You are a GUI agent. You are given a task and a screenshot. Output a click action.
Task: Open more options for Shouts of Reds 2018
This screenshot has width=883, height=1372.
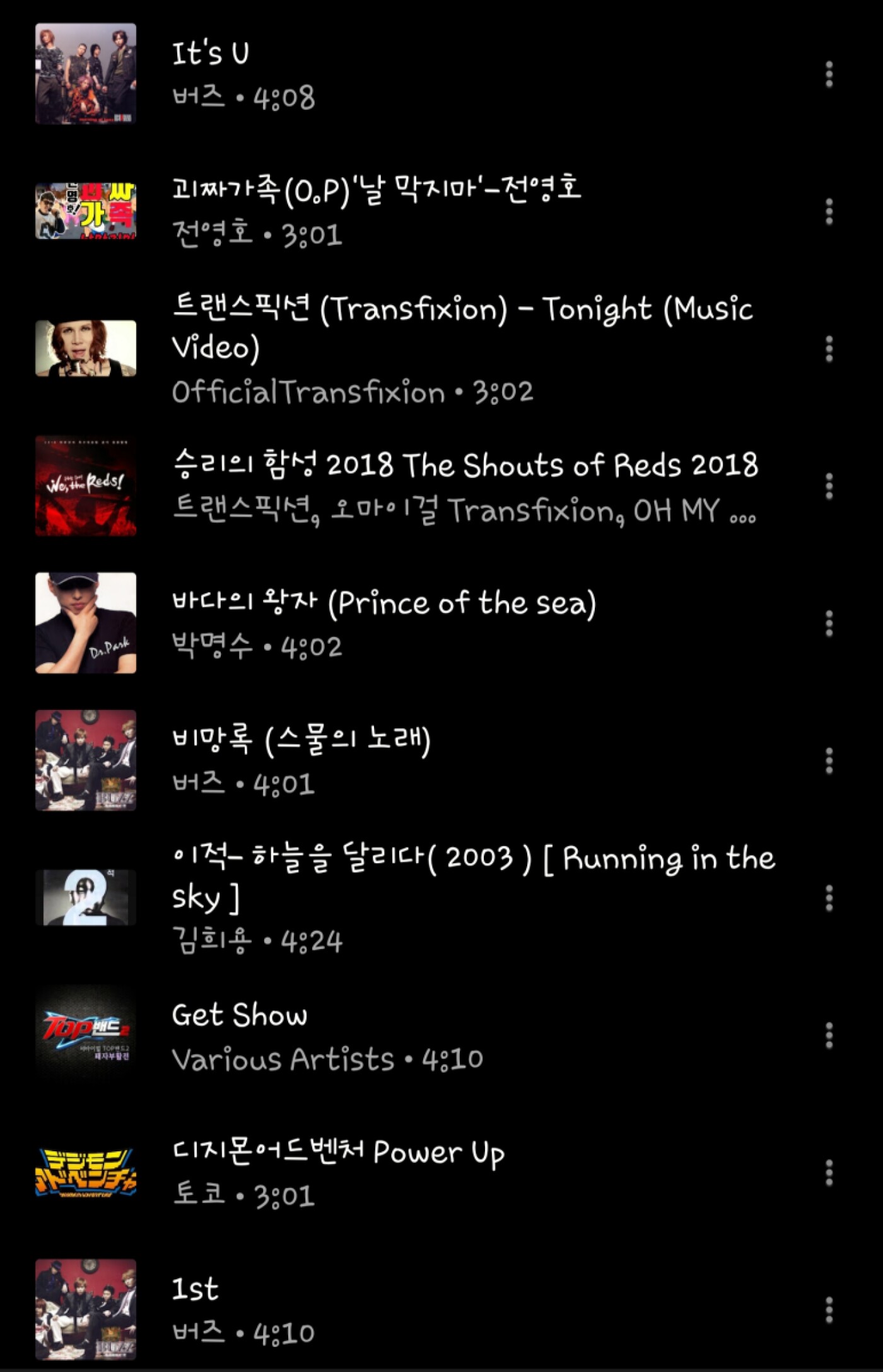[829, 486]
